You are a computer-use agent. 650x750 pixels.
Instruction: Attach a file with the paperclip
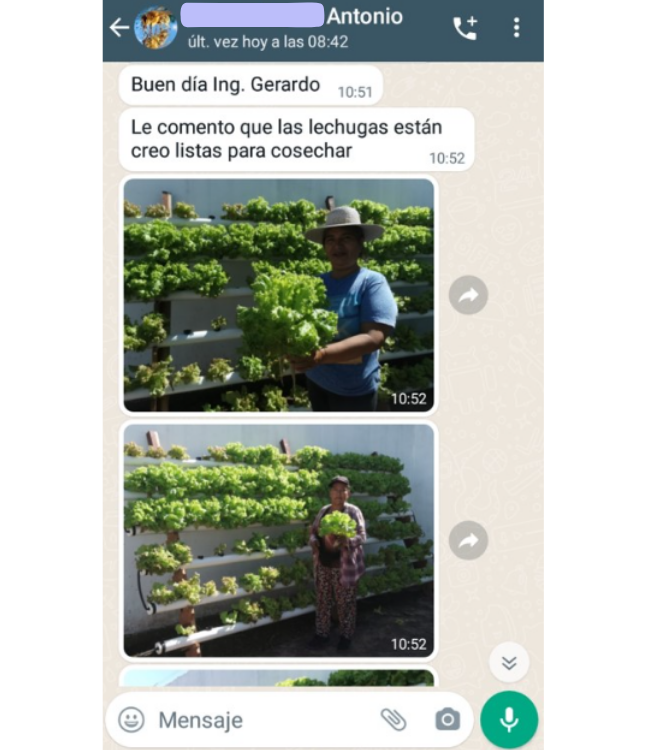click(x=394, y=719)
